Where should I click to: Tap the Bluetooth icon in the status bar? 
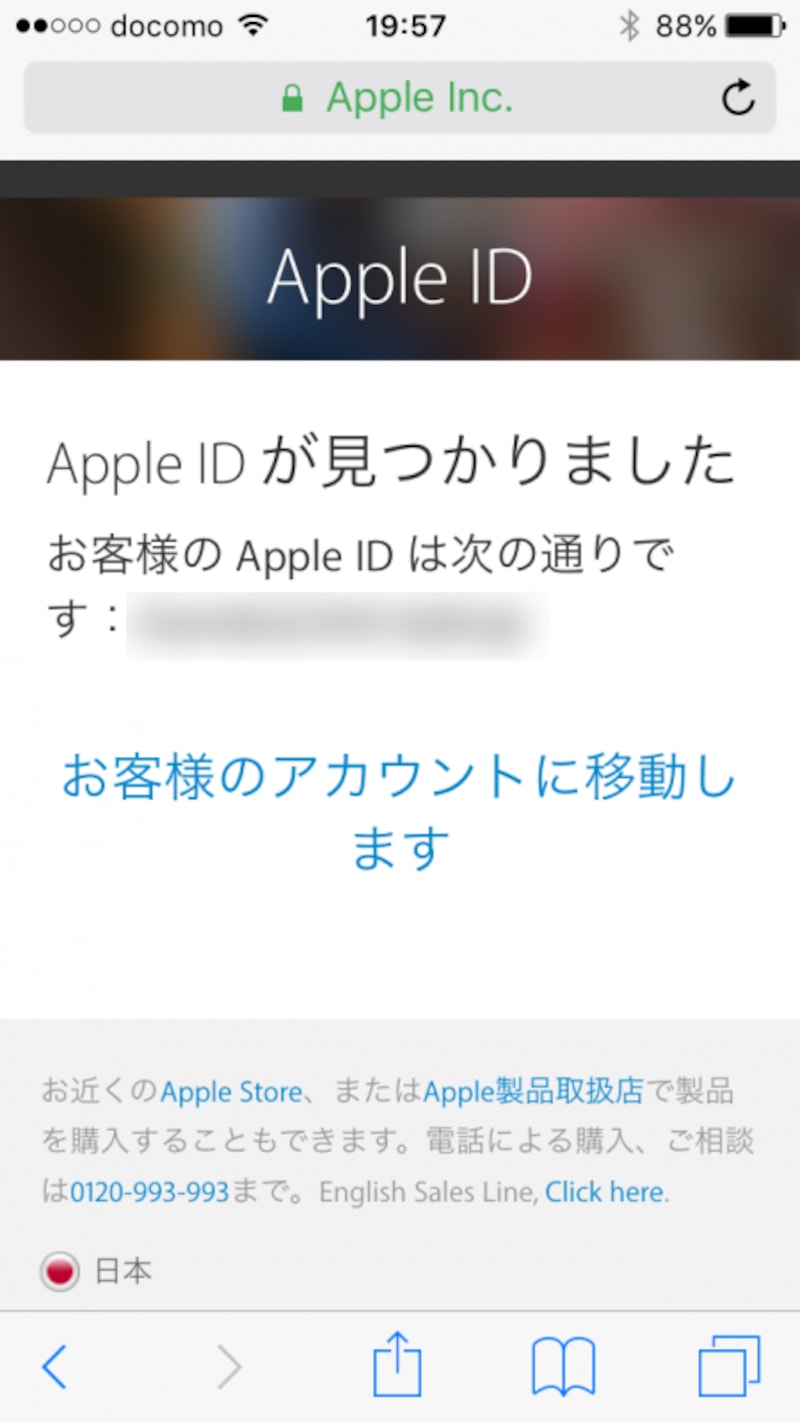click(x=628, y=24)
